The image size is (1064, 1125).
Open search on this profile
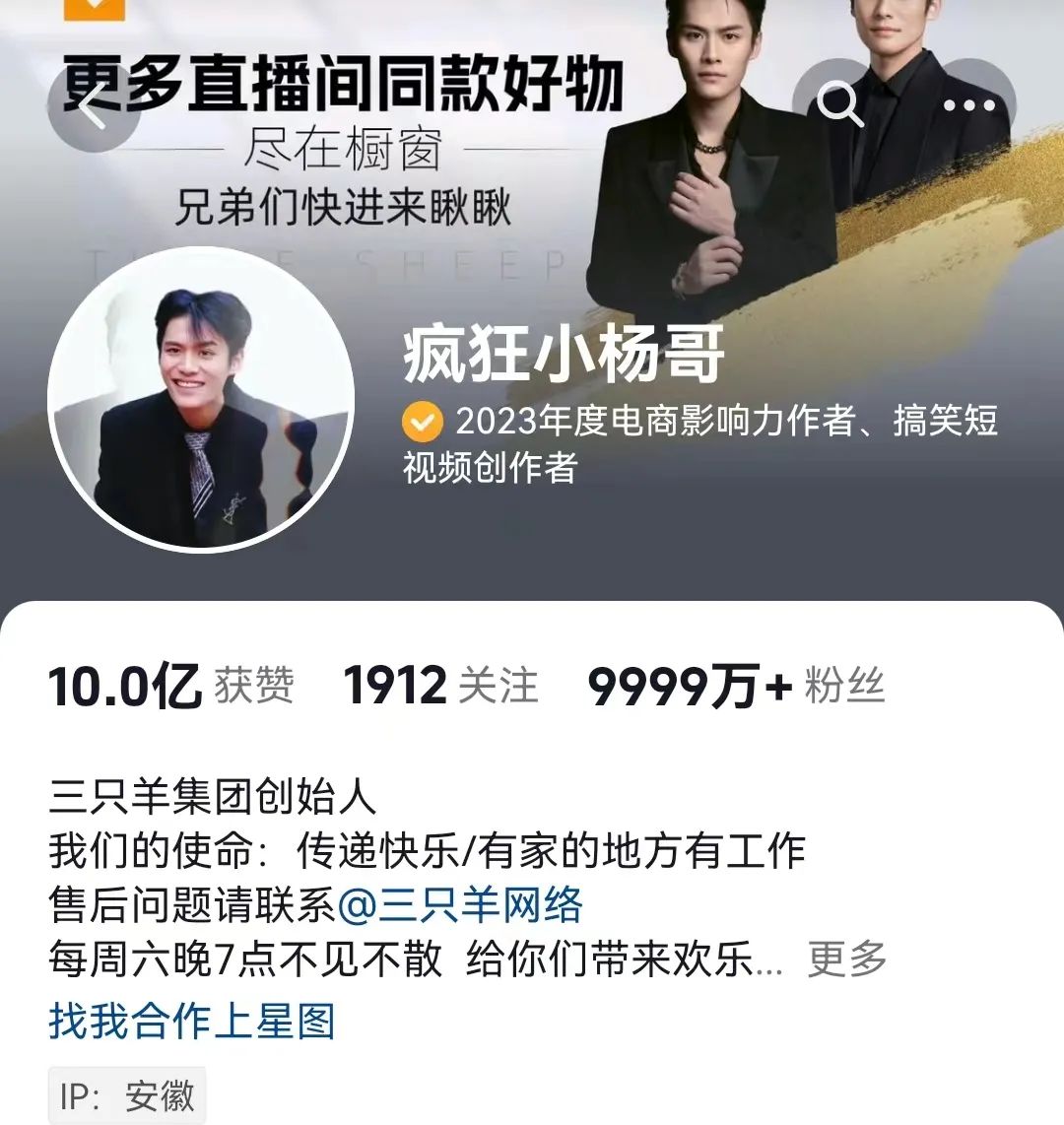tap(839, 105)
